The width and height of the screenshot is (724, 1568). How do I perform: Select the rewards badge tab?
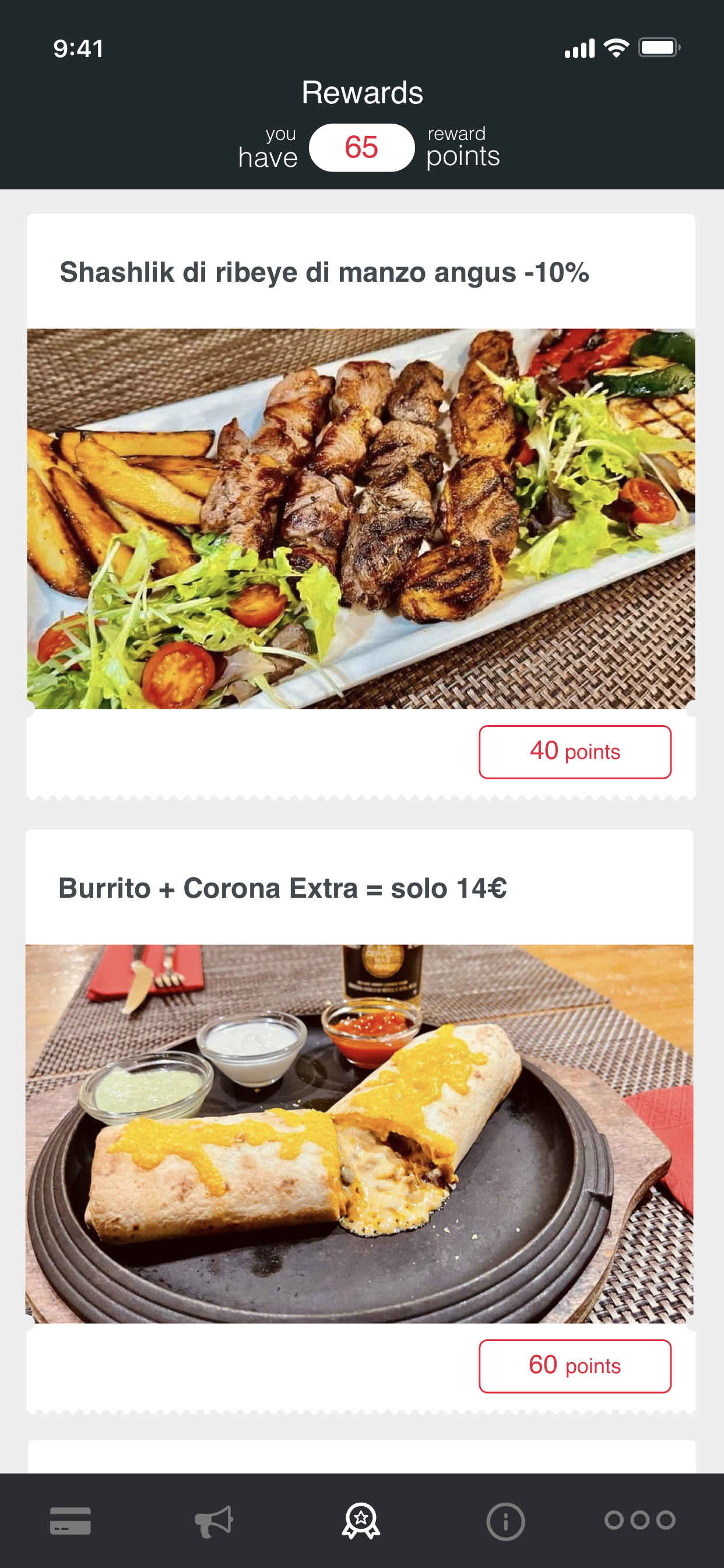(x=361, y=1521)
